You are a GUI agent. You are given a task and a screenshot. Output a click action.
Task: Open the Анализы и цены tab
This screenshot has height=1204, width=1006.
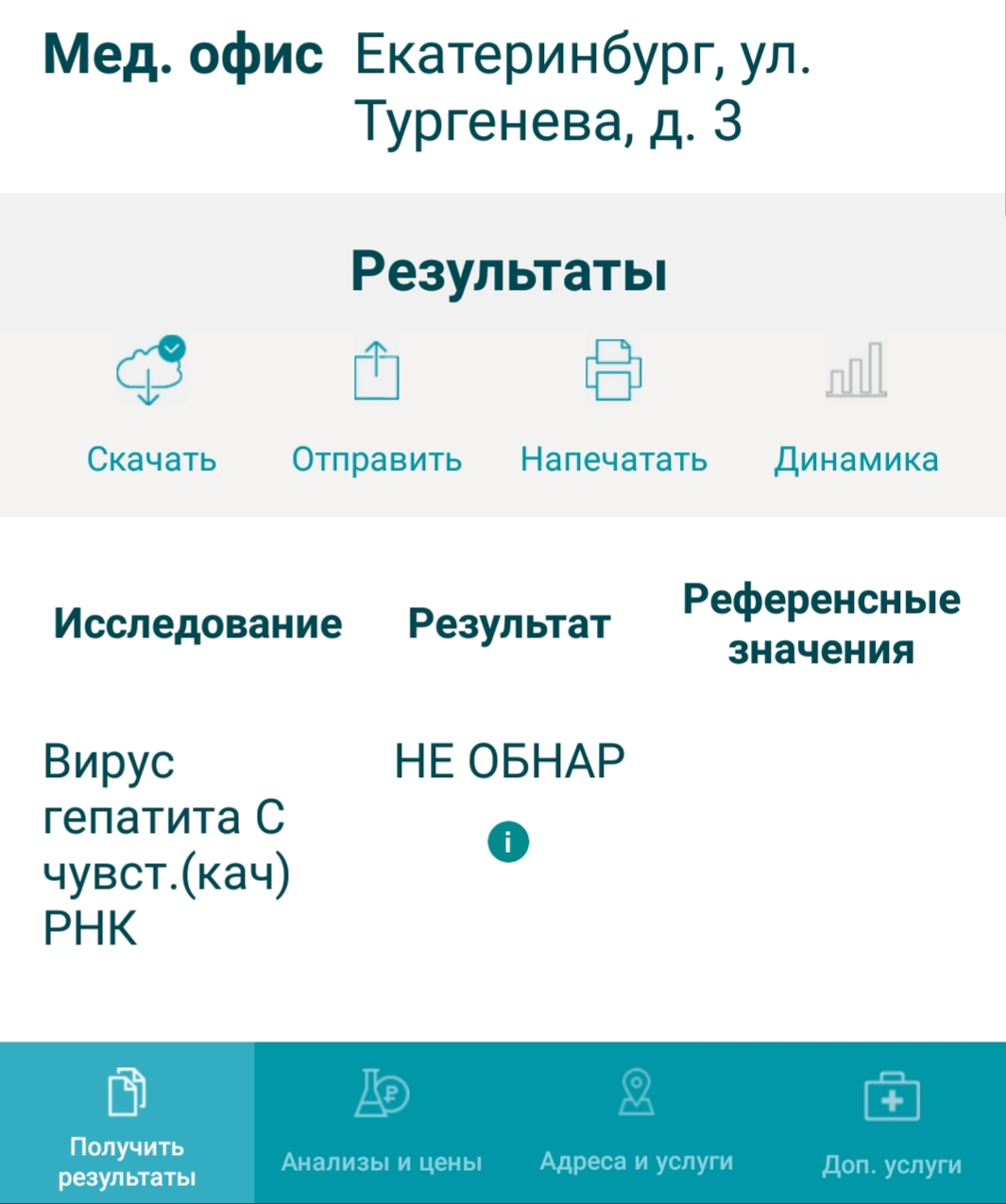382,1124
